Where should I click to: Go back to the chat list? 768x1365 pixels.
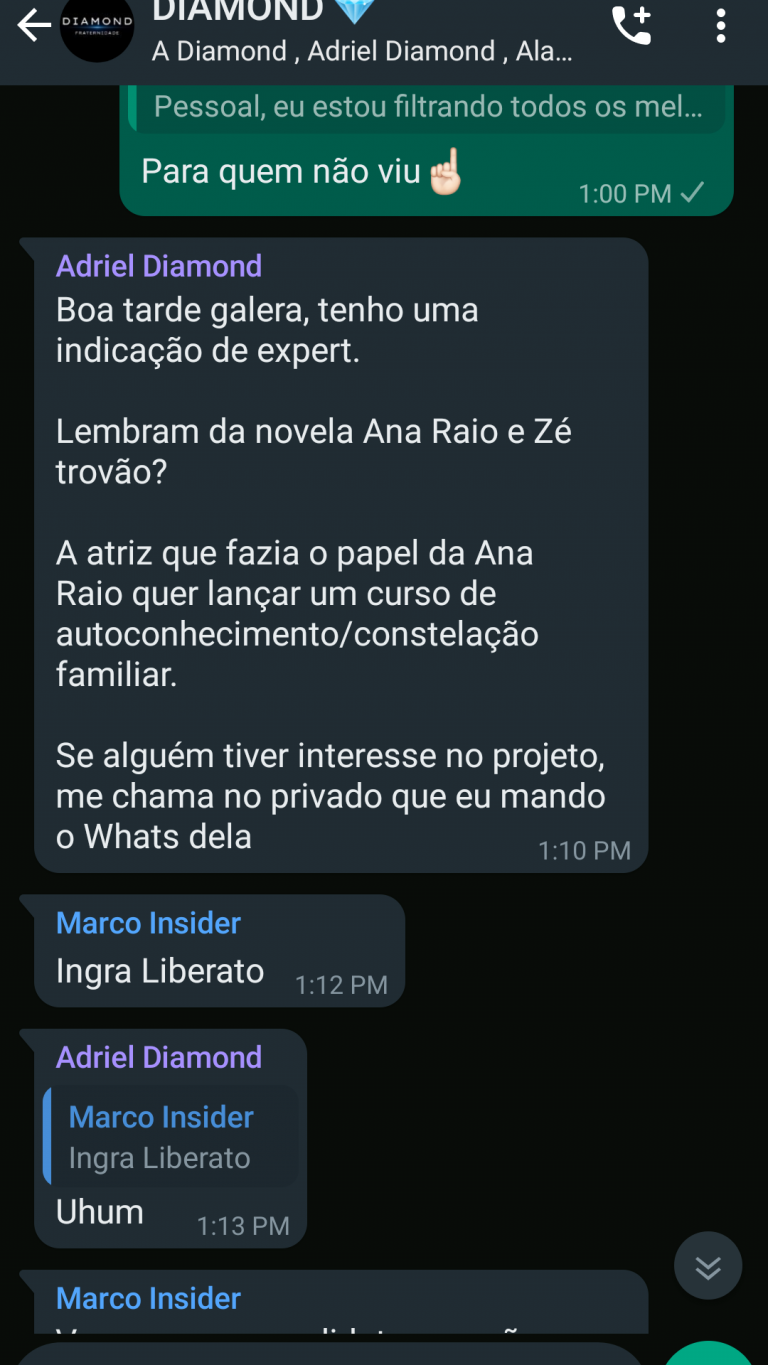pos(33,27)
